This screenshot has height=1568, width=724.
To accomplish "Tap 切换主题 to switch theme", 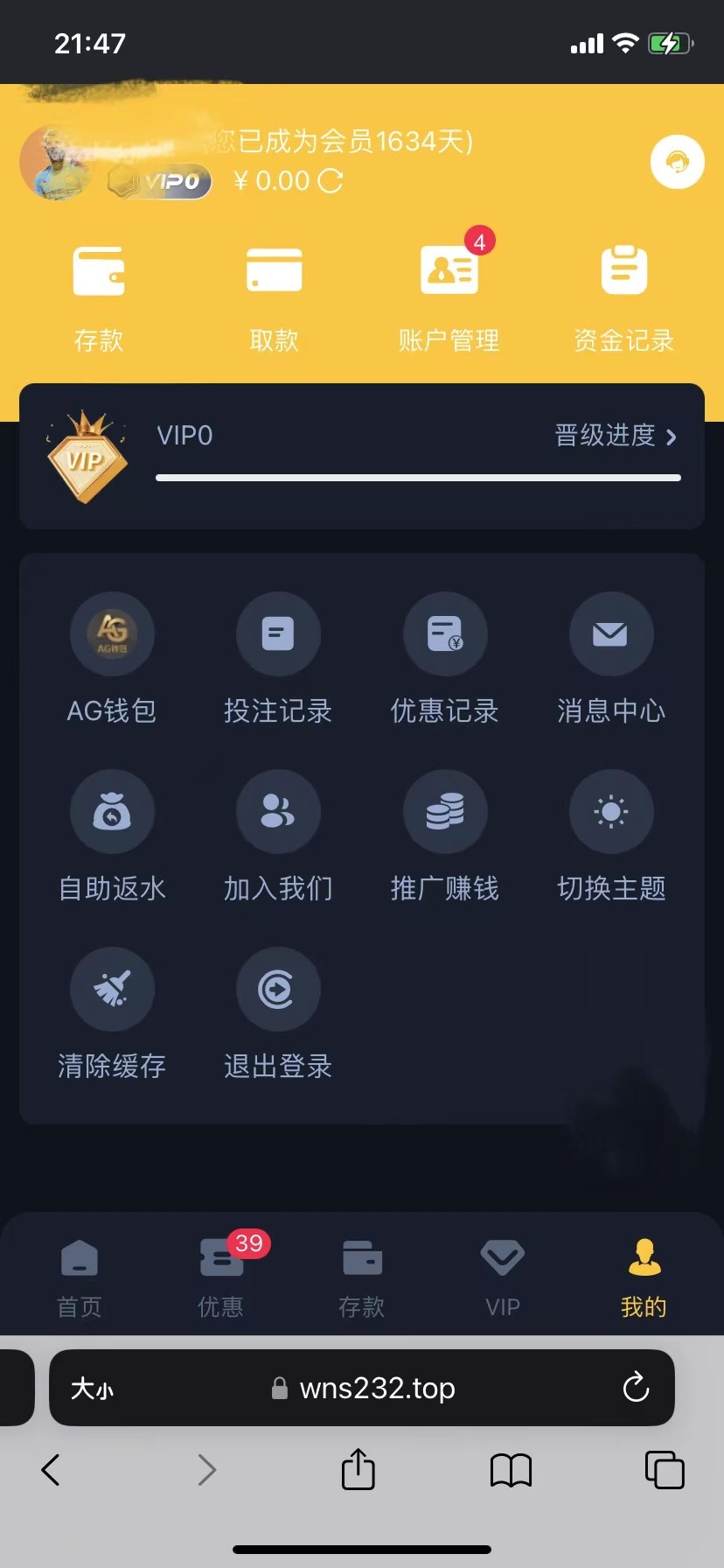I will pos(611,835).
